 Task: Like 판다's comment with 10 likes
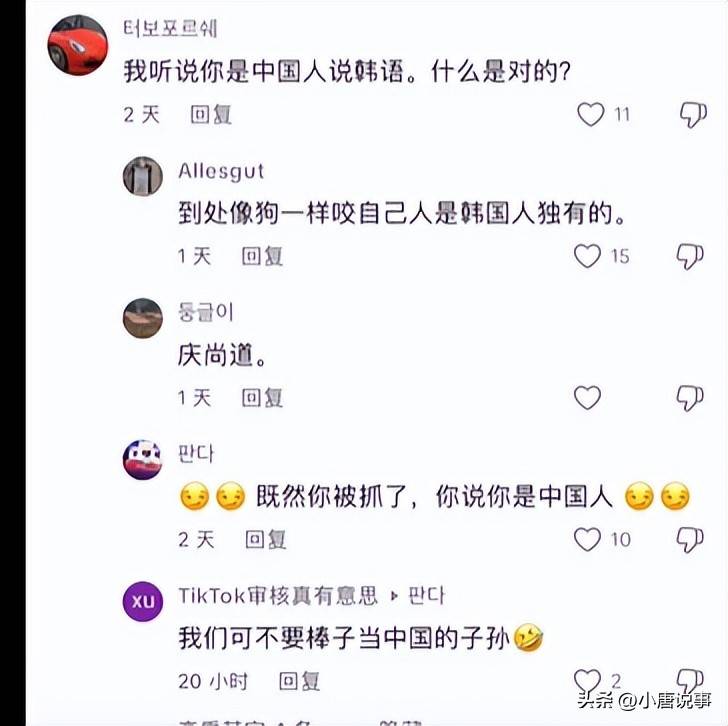[x=587, y=540]
